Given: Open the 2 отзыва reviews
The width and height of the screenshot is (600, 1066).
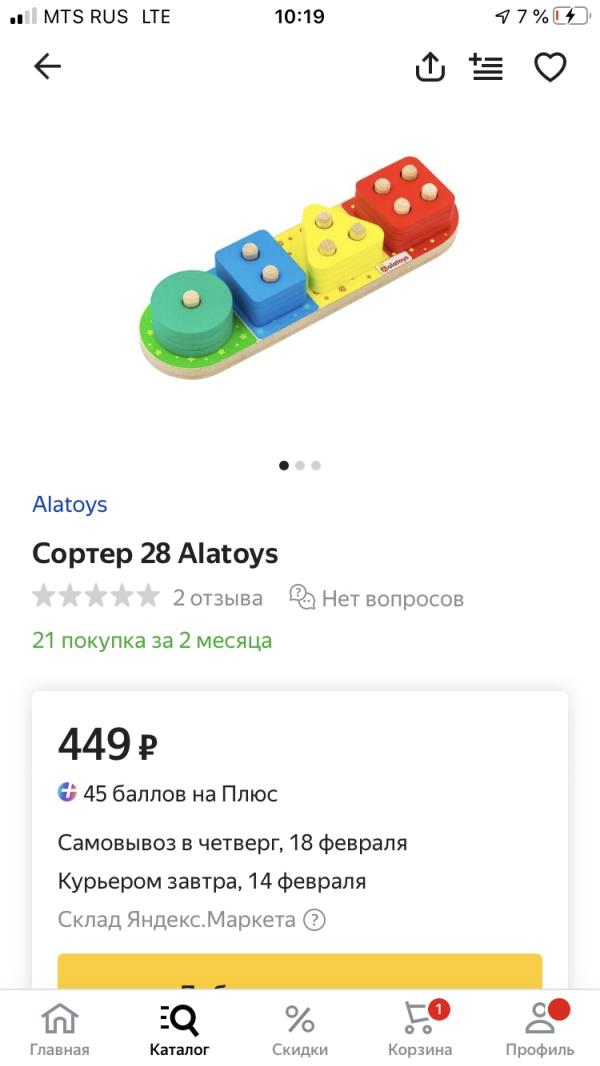Looking at the screenshot, I should click(x=217, y=598).
